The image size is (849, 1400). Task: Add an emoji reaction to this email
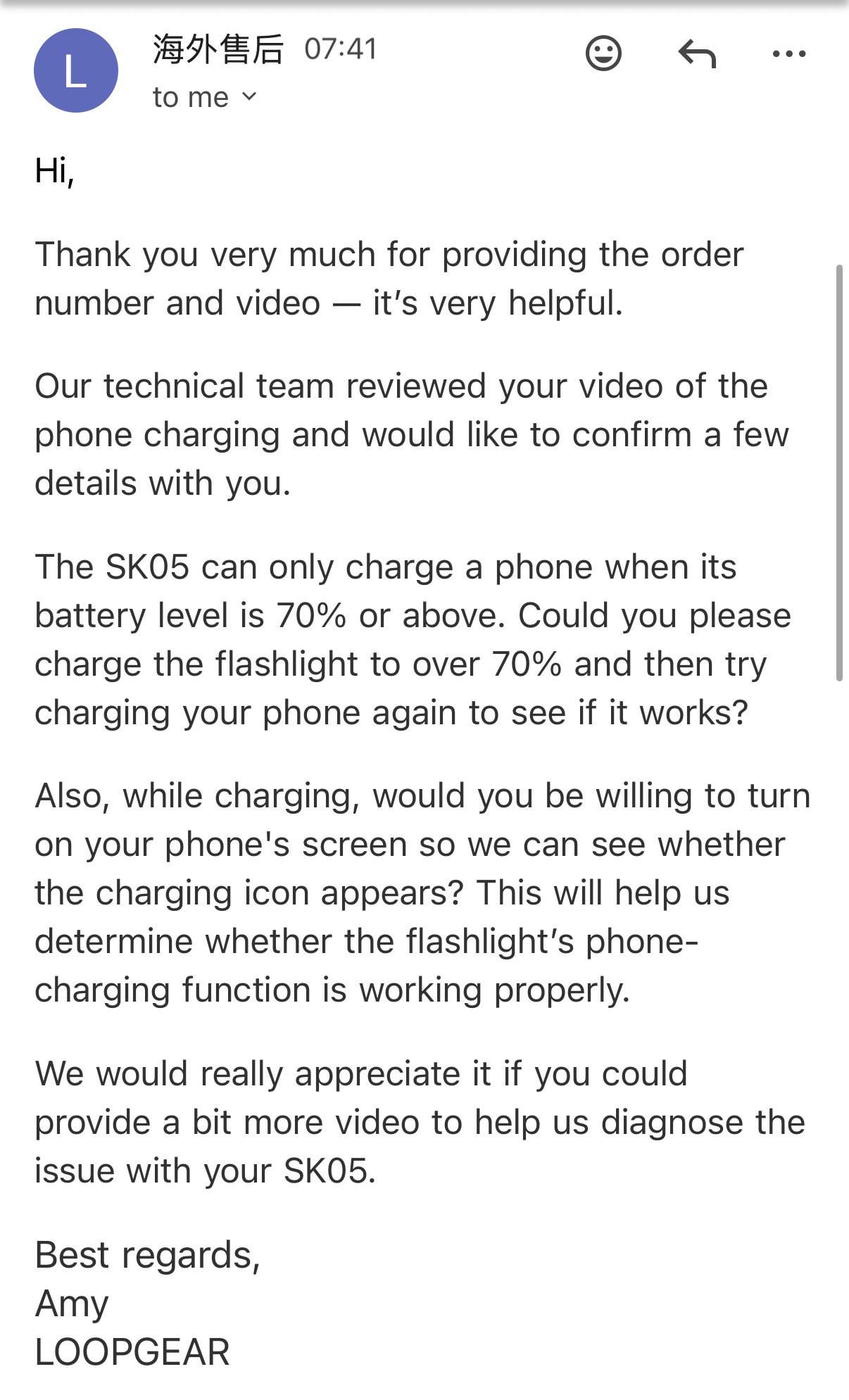pos(603,53)
